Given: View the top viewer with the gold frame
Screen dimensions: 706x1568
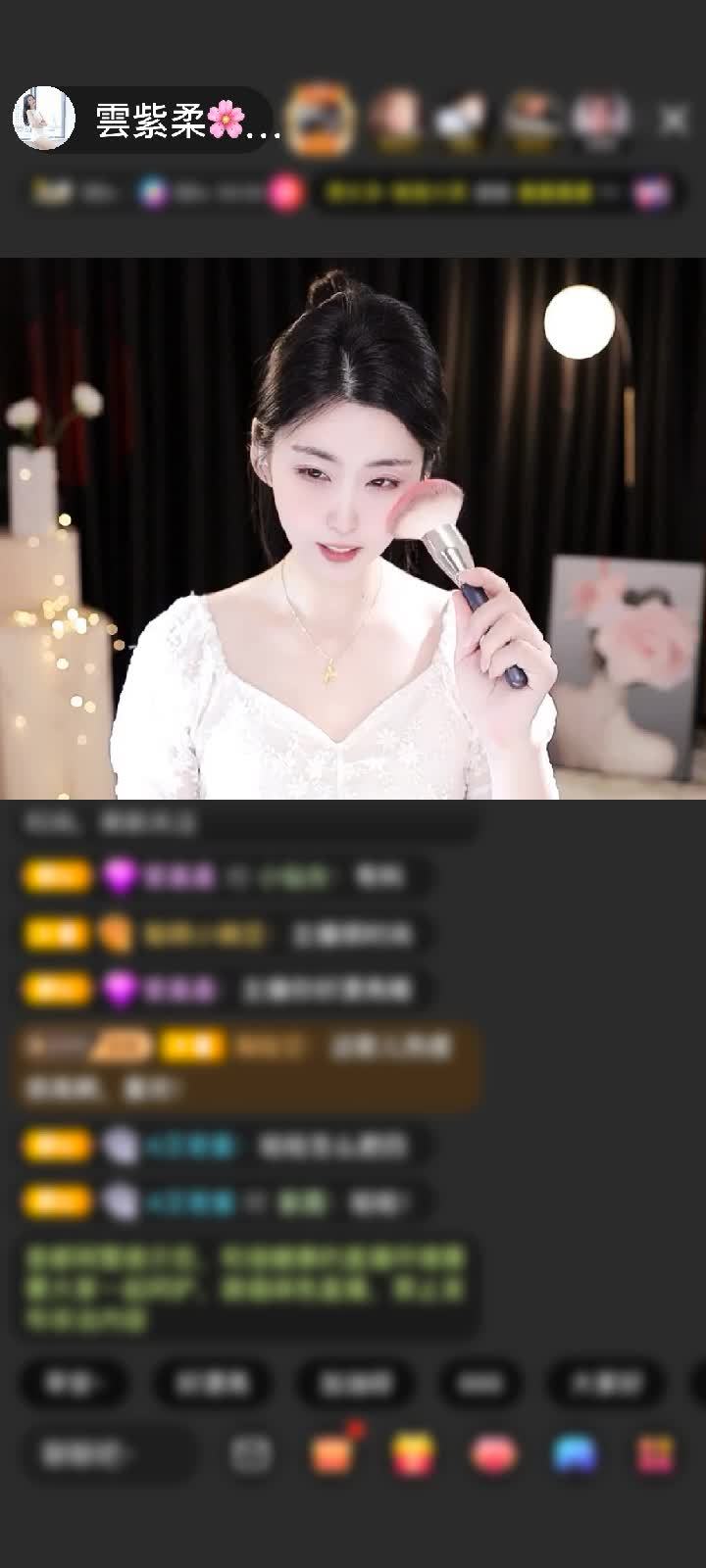Looking at the screenshot, I should 320,120.
